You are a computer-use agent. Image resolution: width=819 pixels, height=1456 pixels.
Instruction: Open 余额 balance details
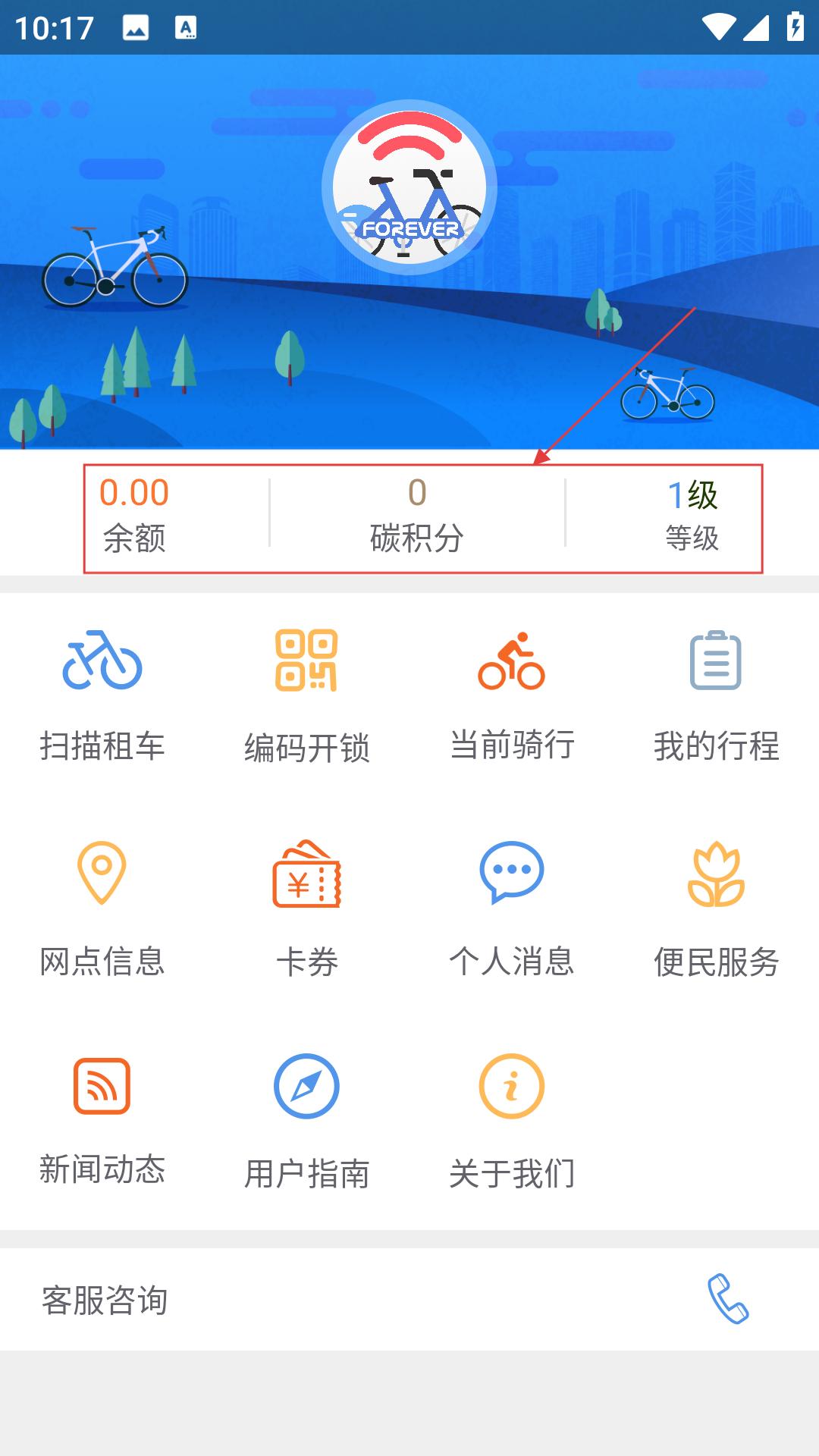(135, 516)
